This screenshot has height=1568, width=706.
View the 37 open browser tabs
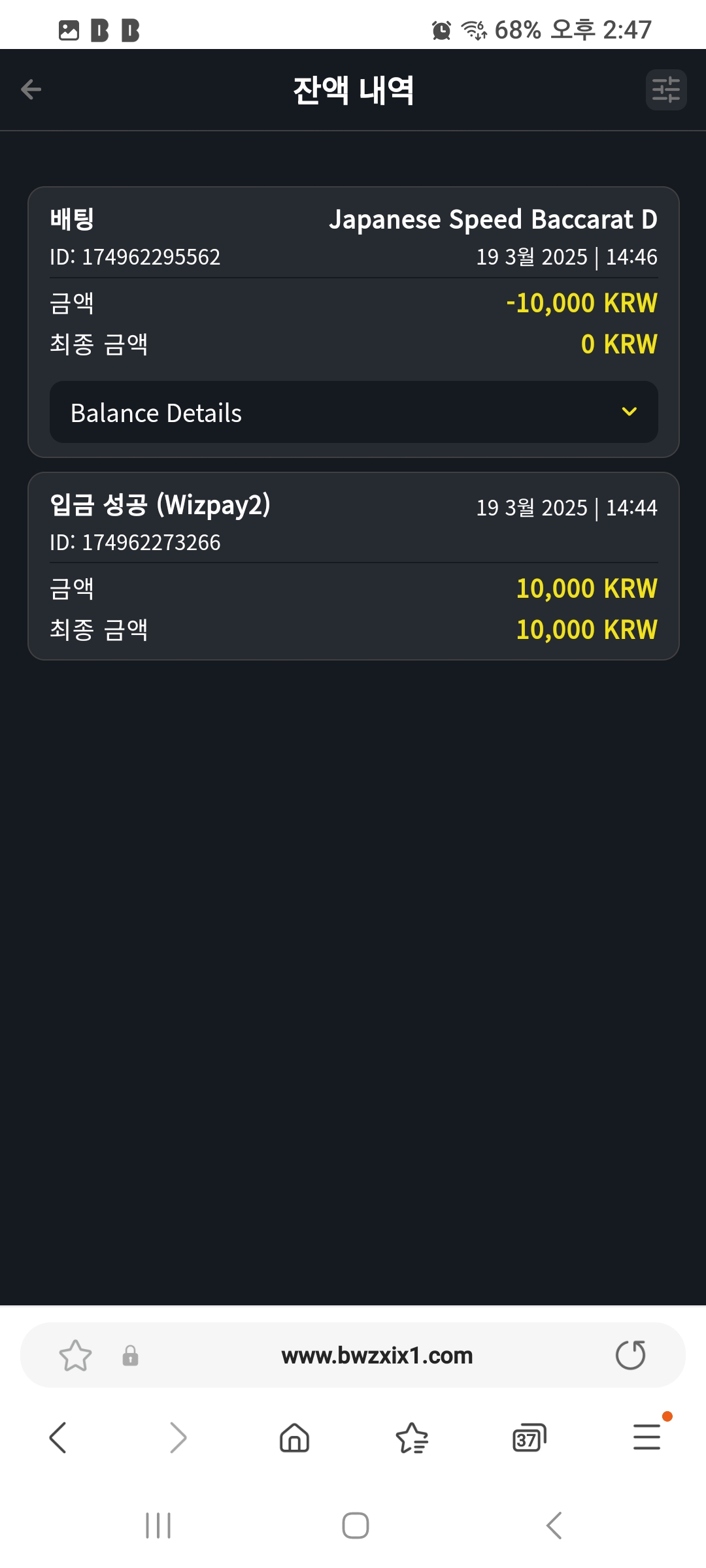coord(529,1437)
